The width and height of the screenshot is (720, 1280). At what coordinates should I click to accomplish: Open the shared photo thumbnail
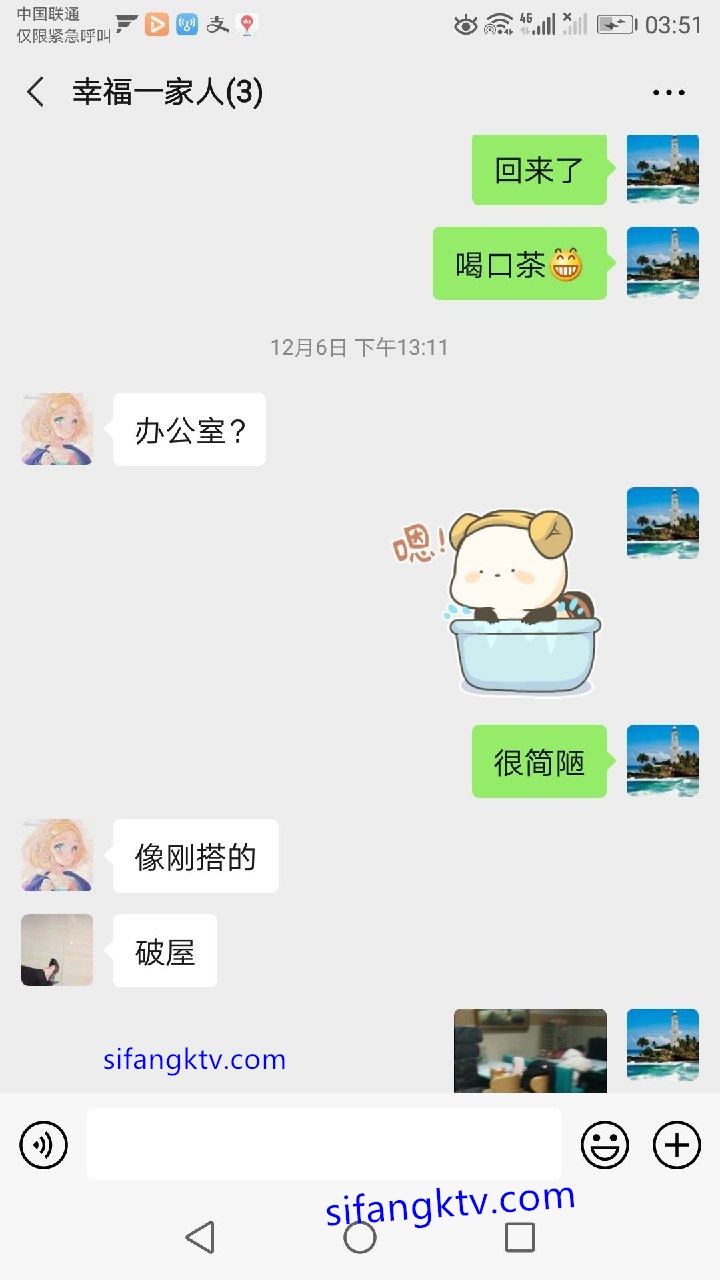530,1050
